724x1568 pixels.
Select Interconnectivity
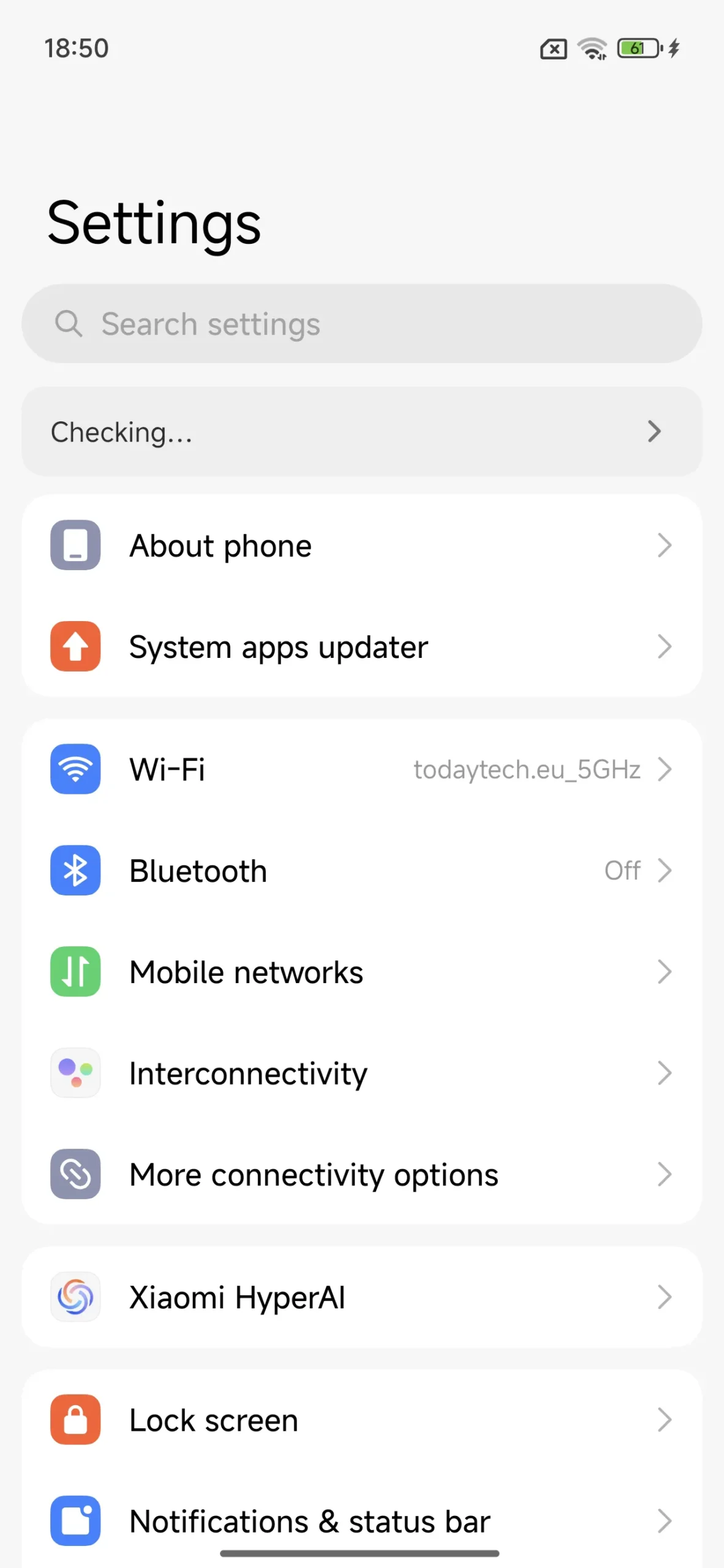click(361, 1073)
